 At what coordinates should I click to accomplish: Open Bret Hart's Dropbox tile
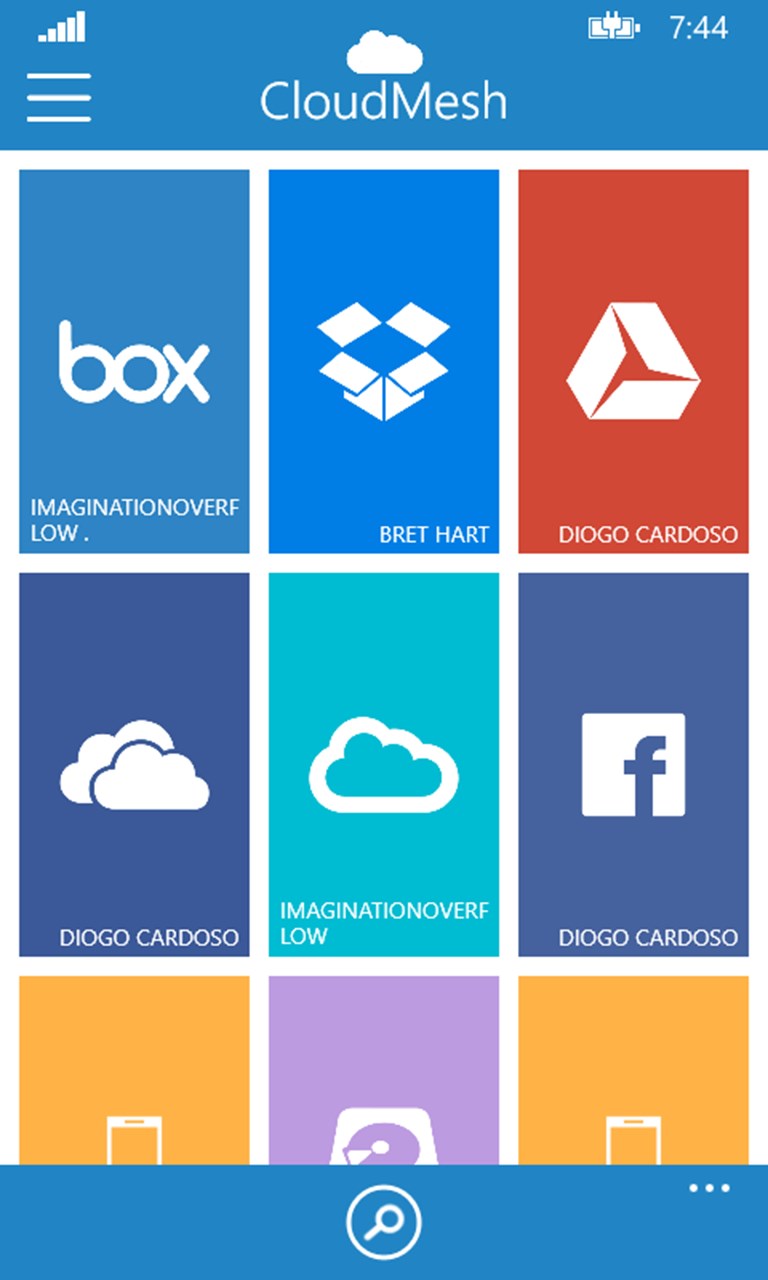[383, 361]
